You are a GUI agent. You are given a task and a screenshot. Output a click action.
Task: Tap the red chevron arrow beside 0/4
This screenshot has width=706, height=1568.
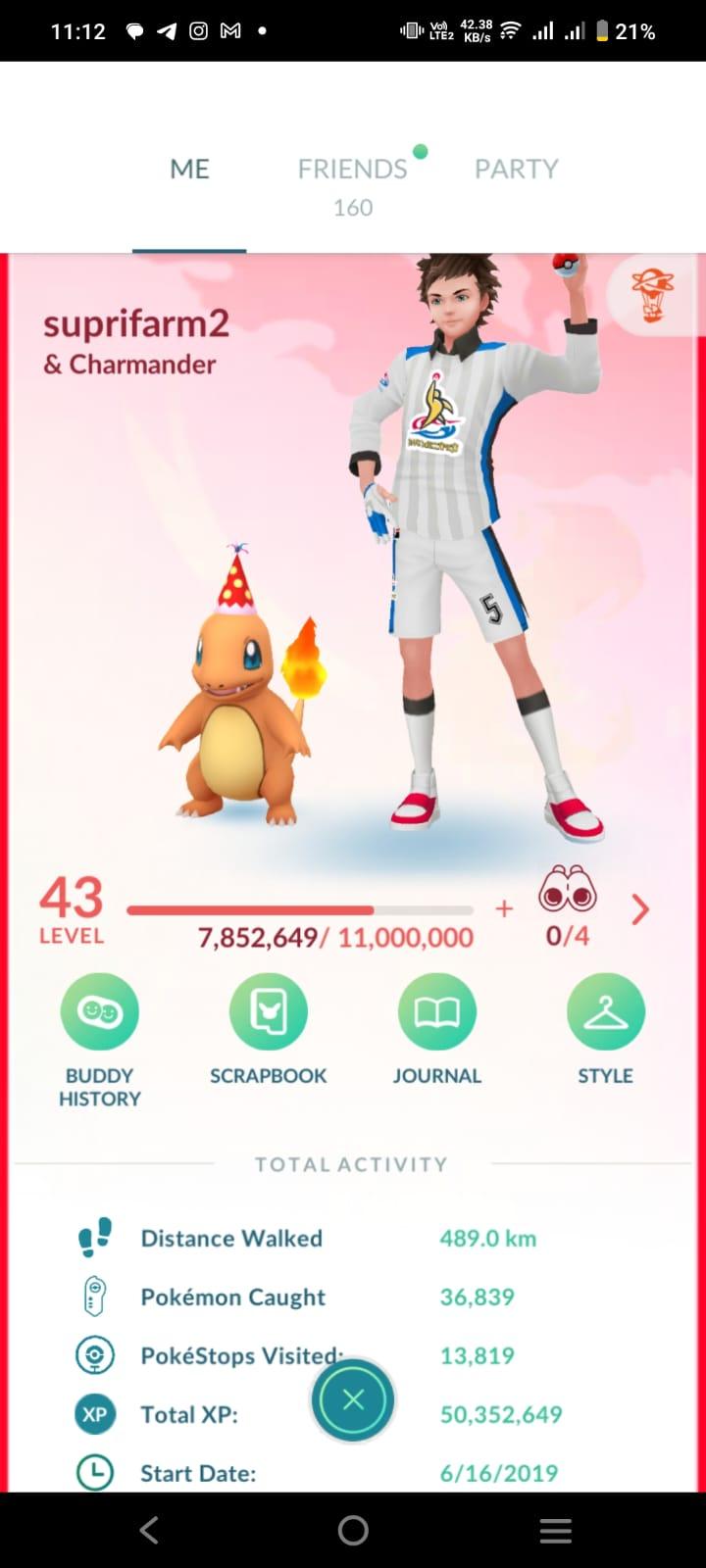640,909
